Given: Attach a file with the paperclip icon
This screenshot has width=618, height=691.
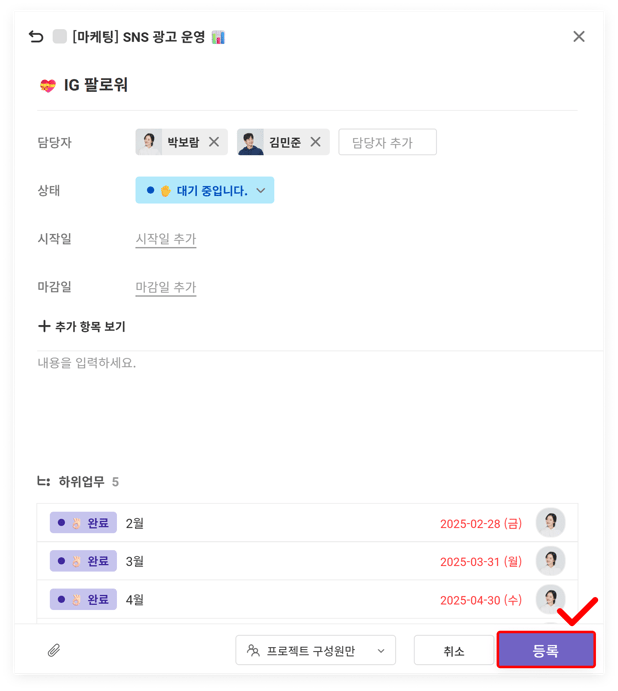Looking at the screenshot, I should click(54, 651).
